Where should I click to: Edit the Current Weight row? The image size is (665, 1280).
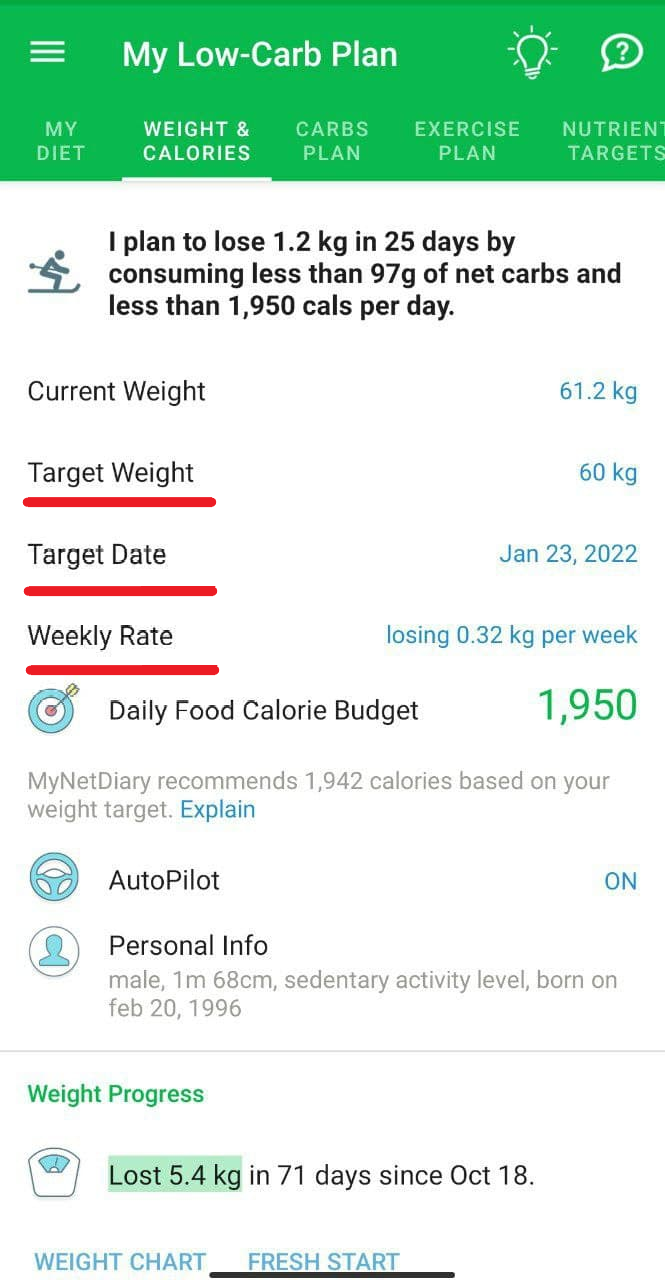point(332,391)
